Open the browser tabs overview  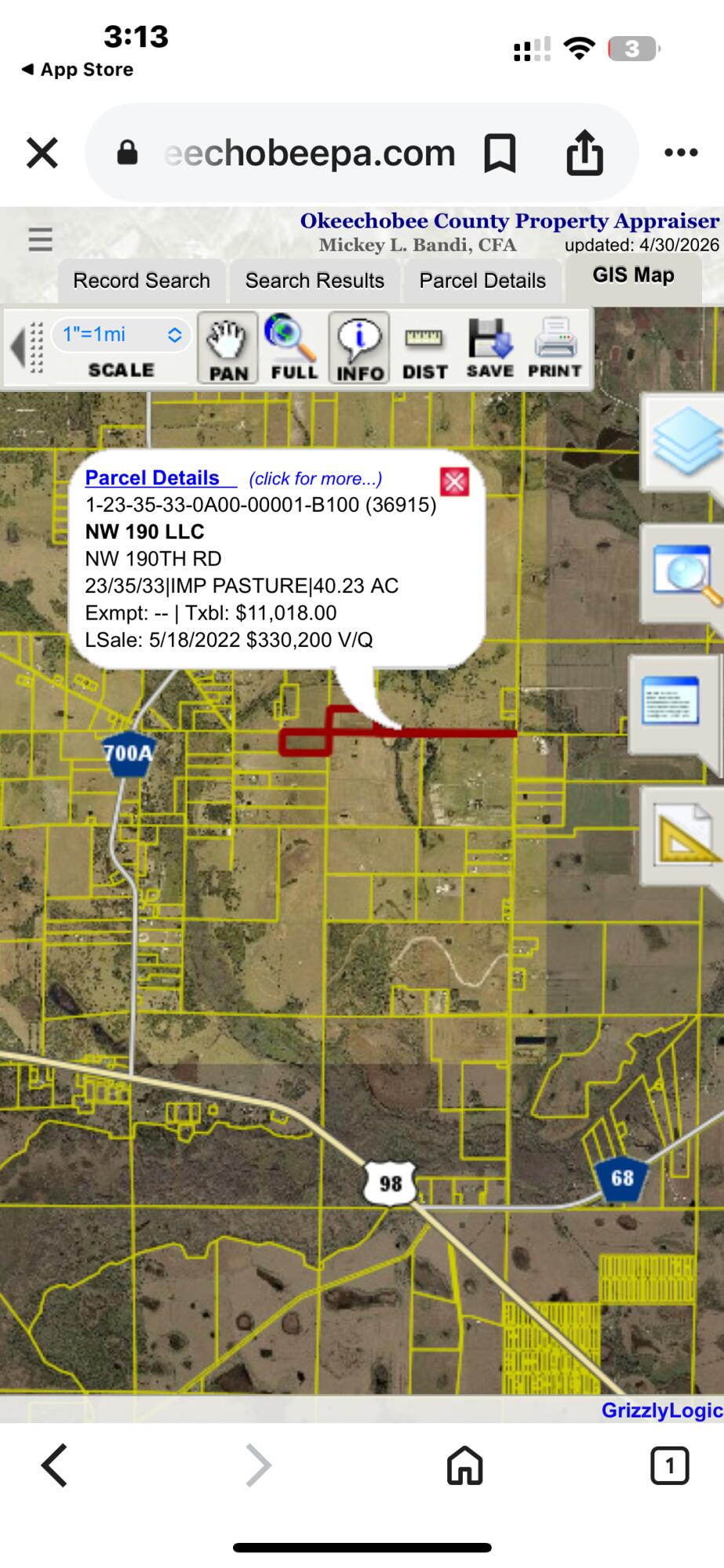669,1465
